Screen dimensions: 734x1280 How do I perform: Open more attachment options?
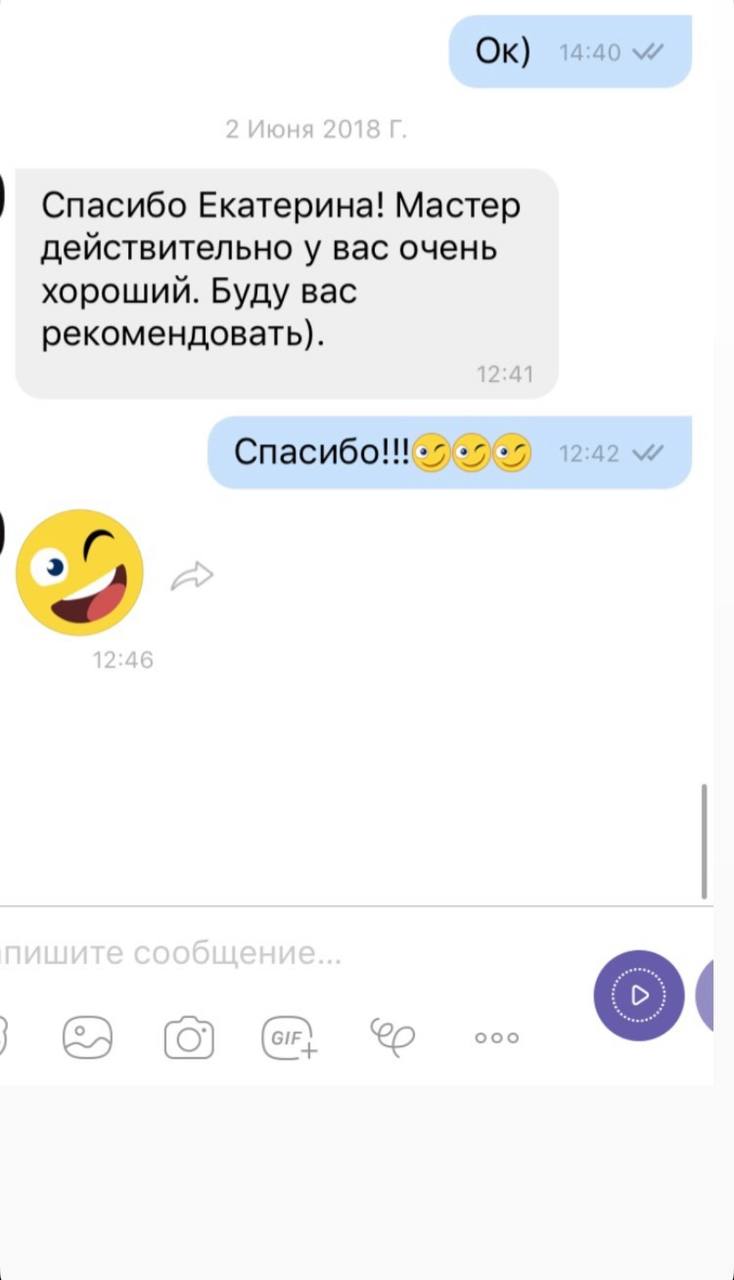[497, 1038]
